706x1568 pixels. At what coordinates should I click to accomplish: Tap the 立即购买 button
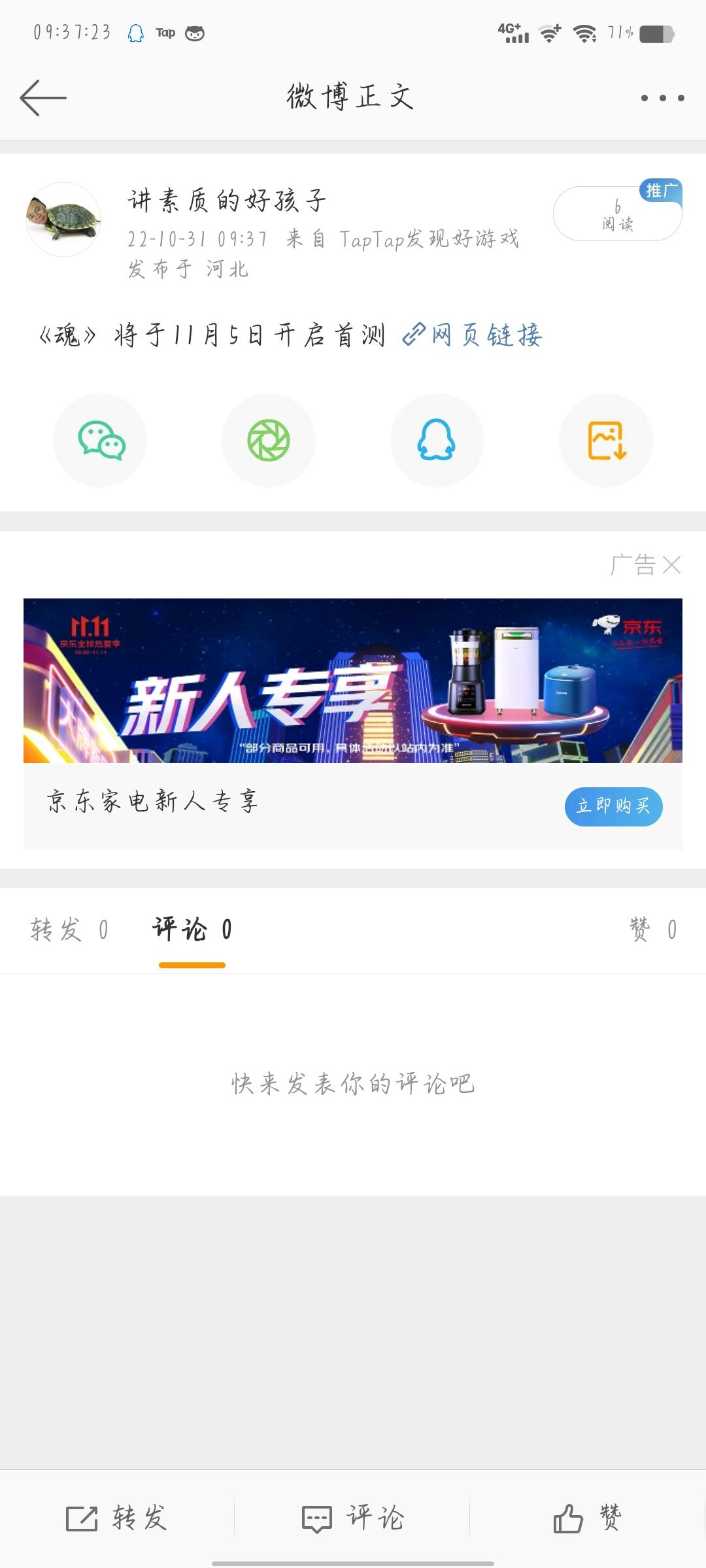click(613, 806)
